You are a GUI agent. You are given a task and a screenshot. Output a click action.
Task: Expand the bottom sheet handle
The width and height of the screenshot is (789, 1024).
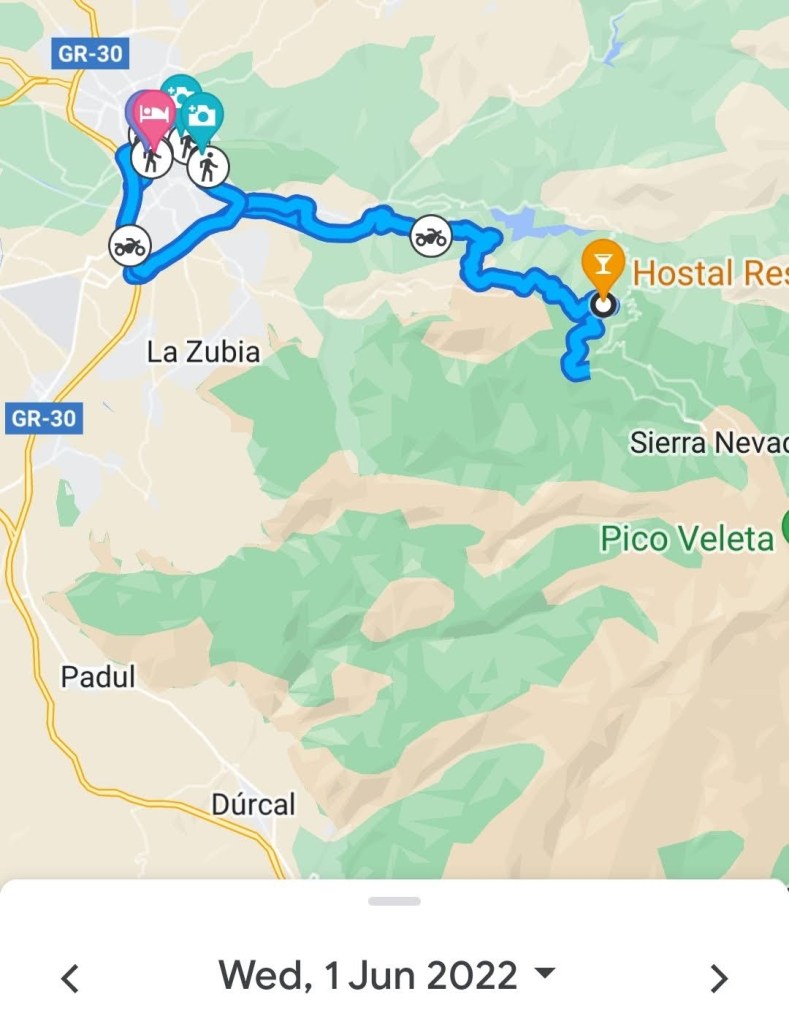394,901
